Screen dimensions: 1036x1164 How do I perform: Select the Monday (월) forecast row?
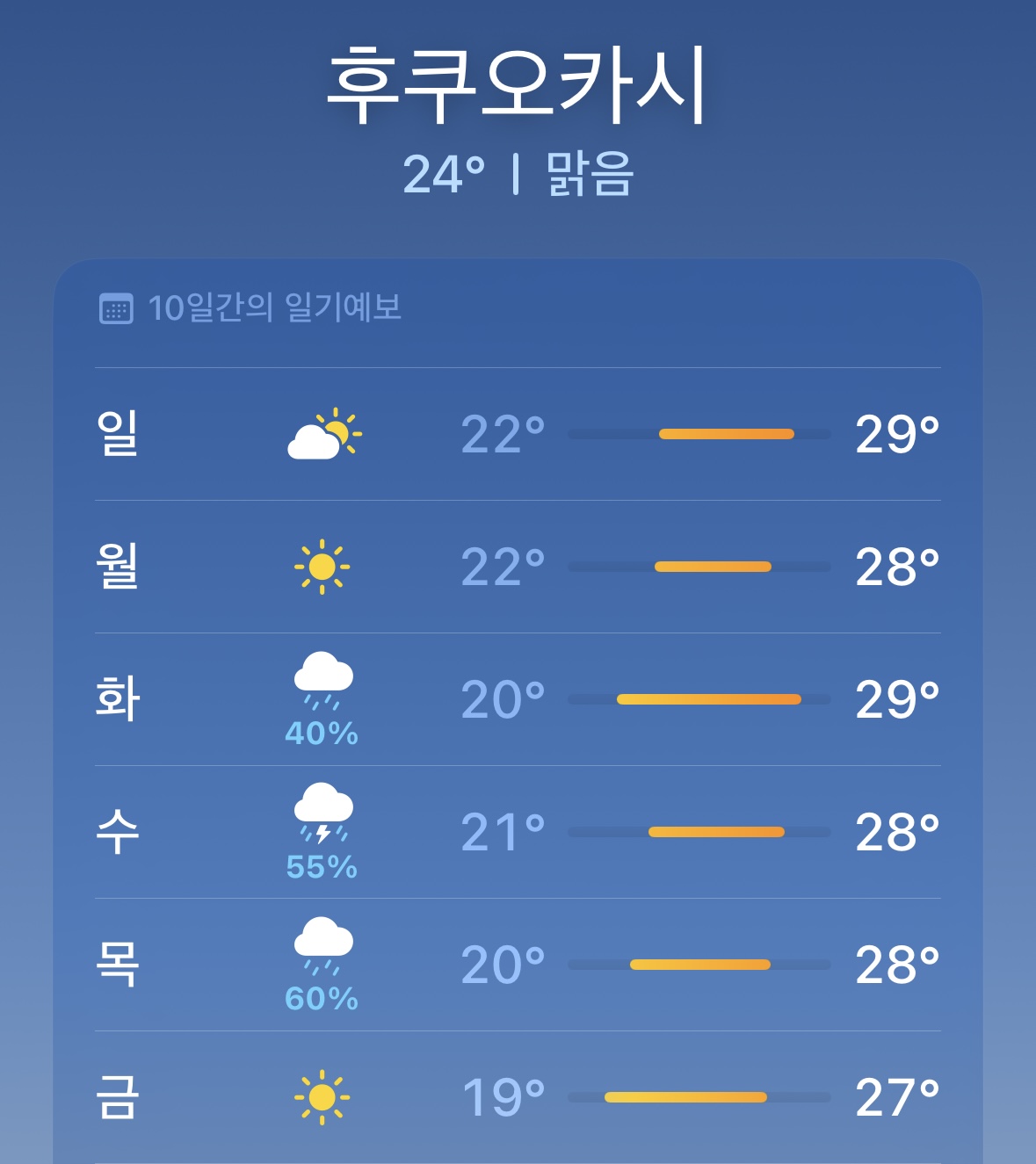(x=518, y=567)
